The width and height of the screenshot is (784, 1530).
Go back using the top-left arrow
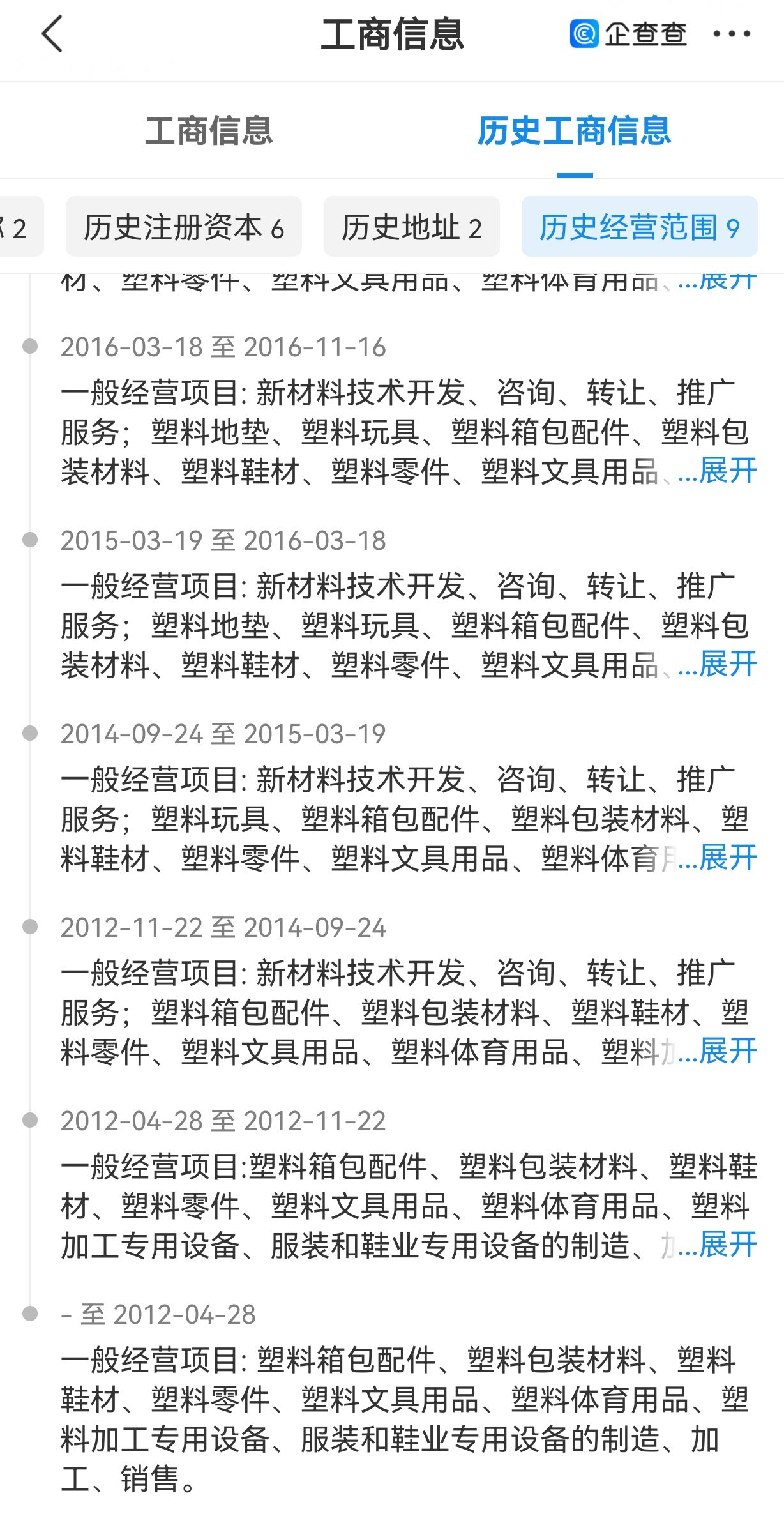[x=52, y=34]
